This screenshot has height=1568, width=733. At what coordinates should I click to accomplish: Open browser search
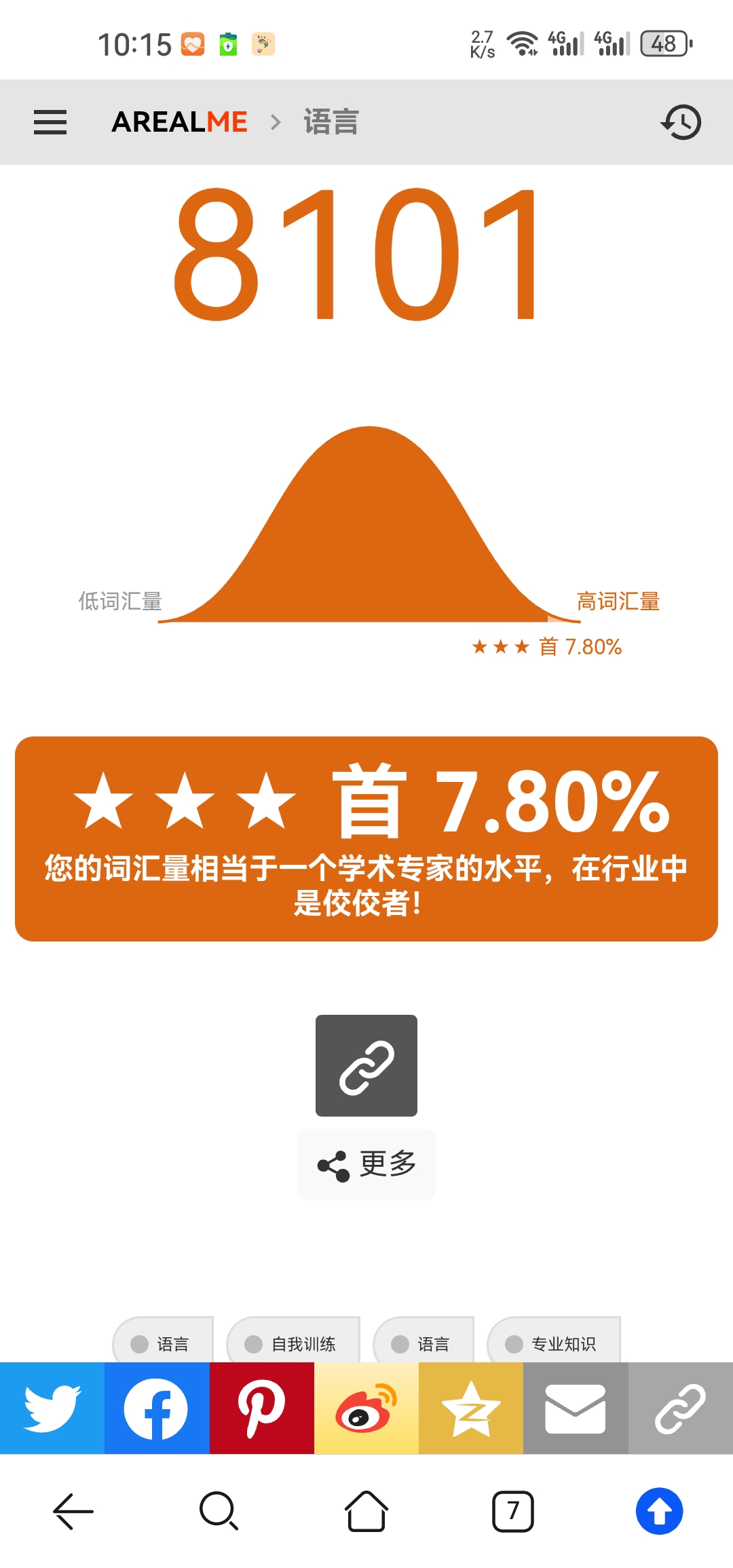point(219,1512)
